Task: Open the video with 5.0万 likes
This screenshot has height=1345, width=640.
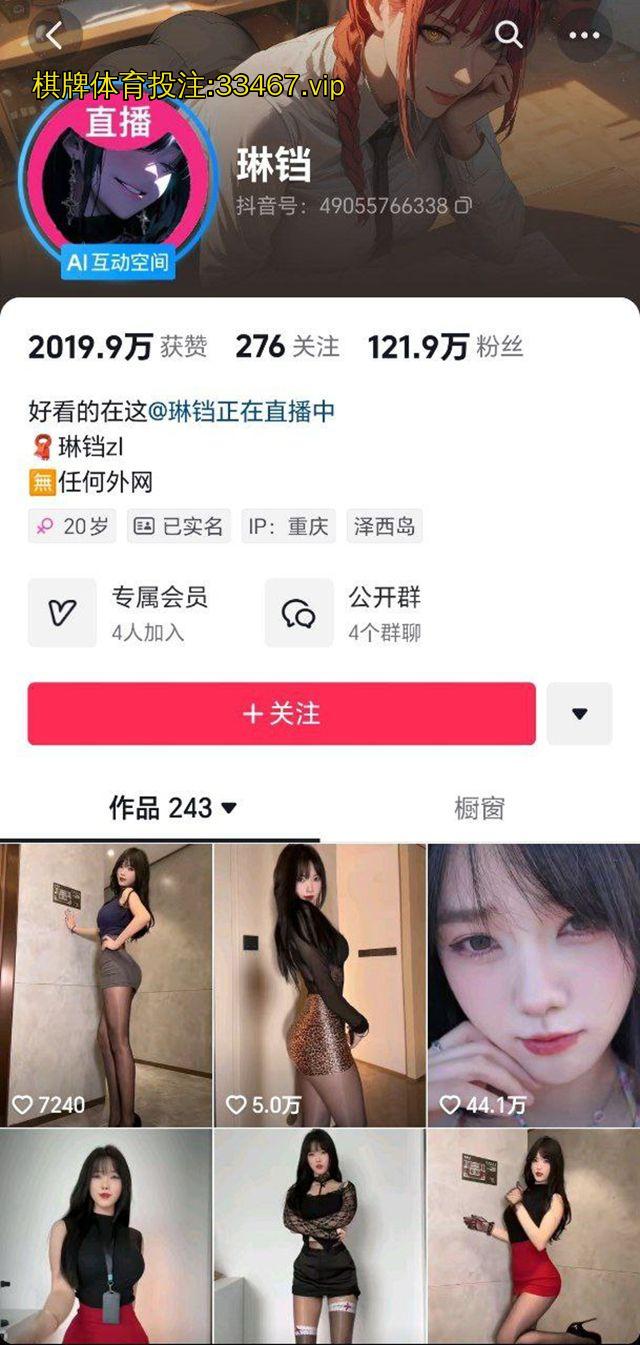Action: [320, 985]
